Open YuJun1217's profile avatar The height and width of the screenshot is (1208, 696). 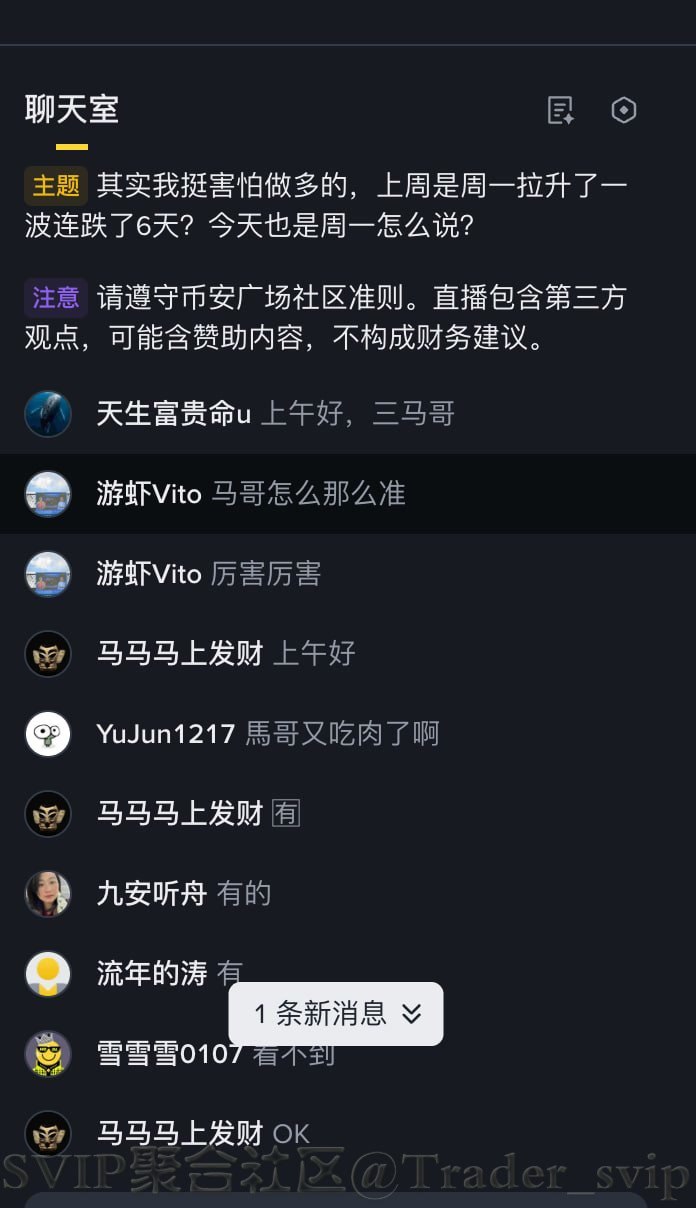[x=48, y=734]
